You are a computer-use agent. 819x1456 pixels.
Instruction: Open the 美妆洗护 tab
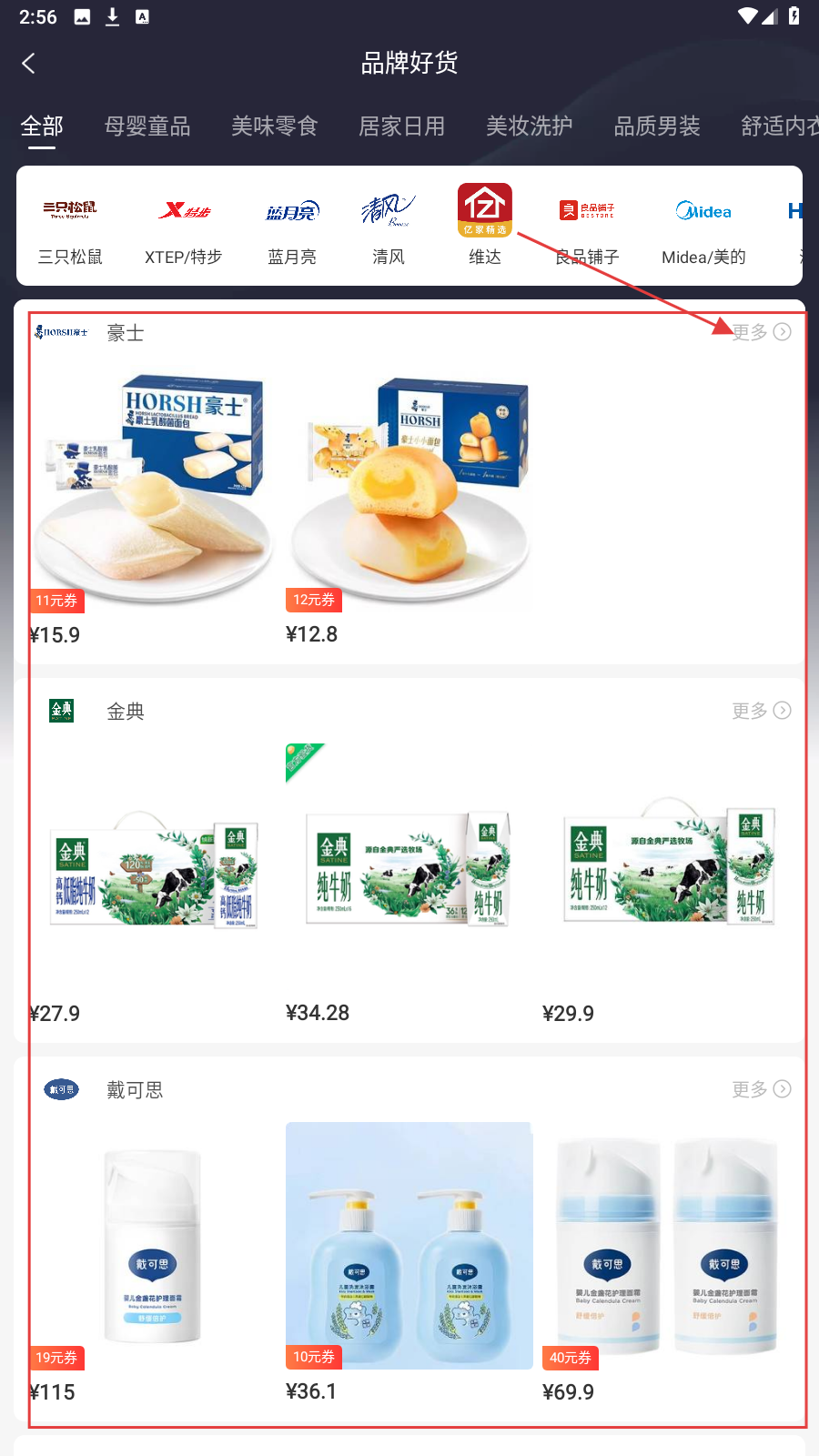529,126
